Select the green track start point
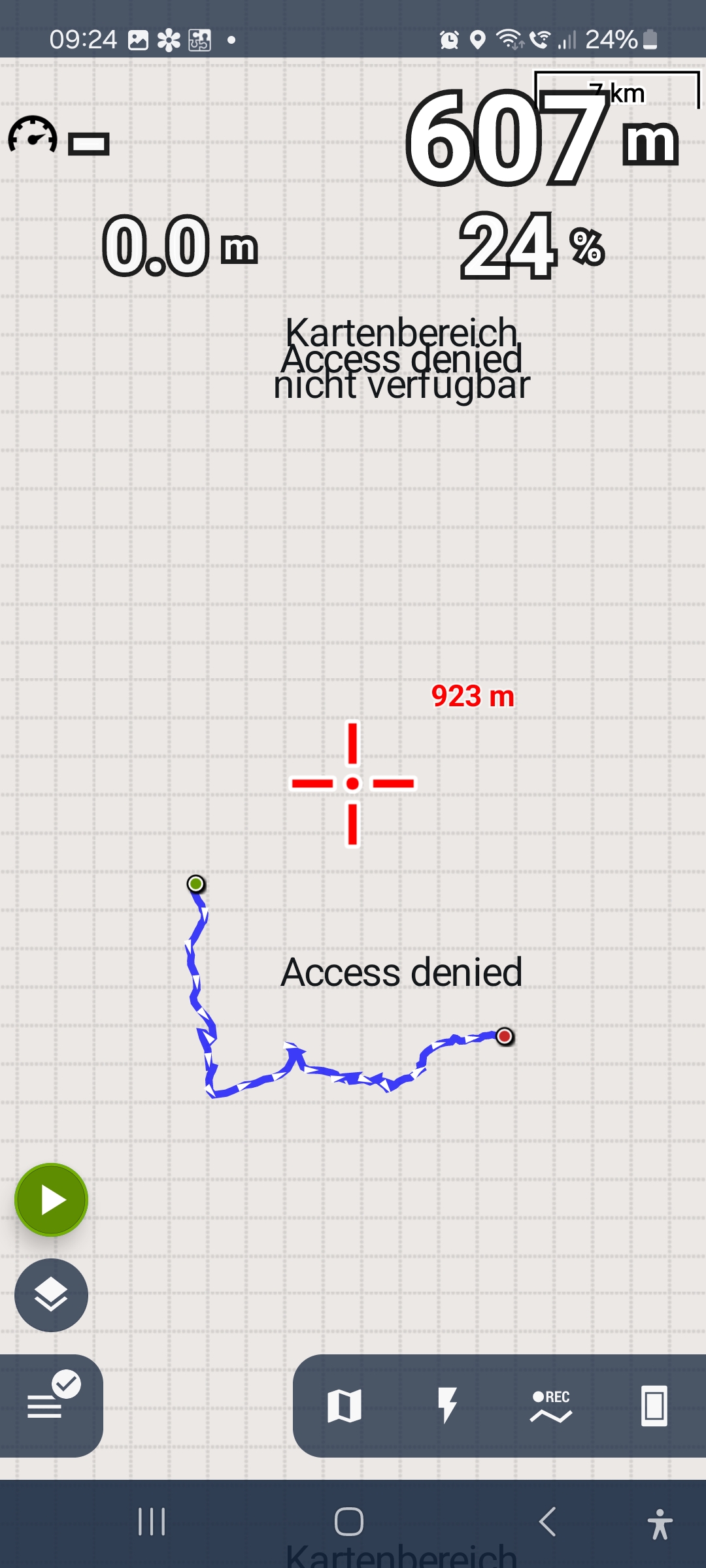706x1568 pixels. click(195, 884)
